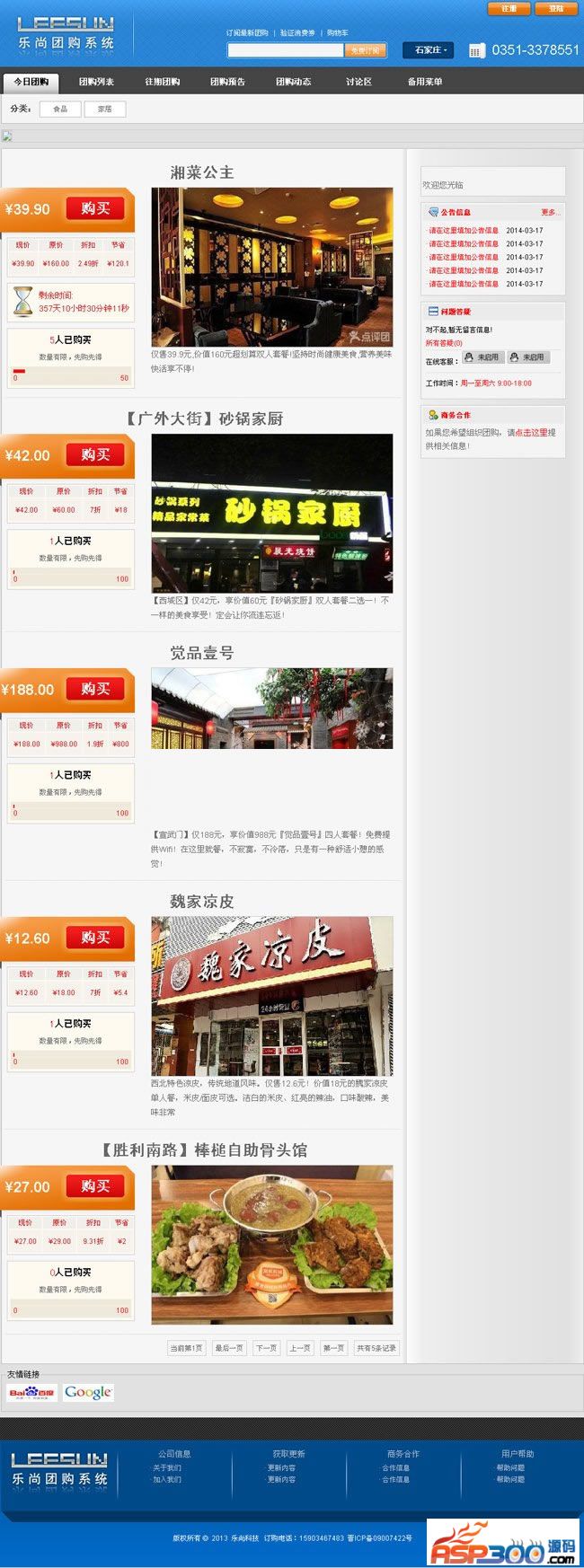Open the Google friendly link

point(88,1392)
